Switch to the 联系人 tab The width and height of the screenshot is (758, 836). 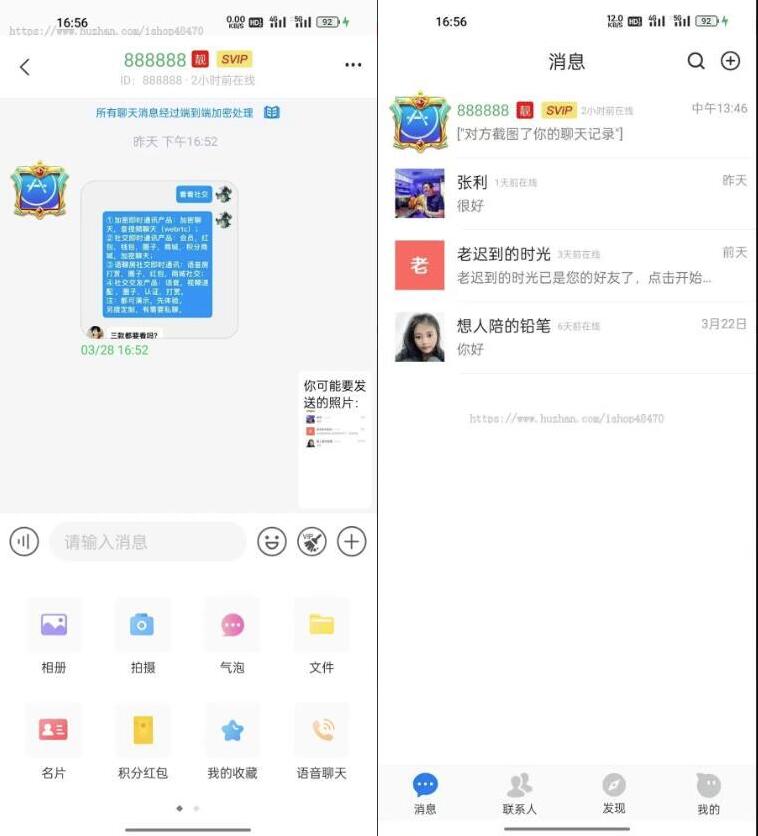pyautogui.click(x=520, y=794)
